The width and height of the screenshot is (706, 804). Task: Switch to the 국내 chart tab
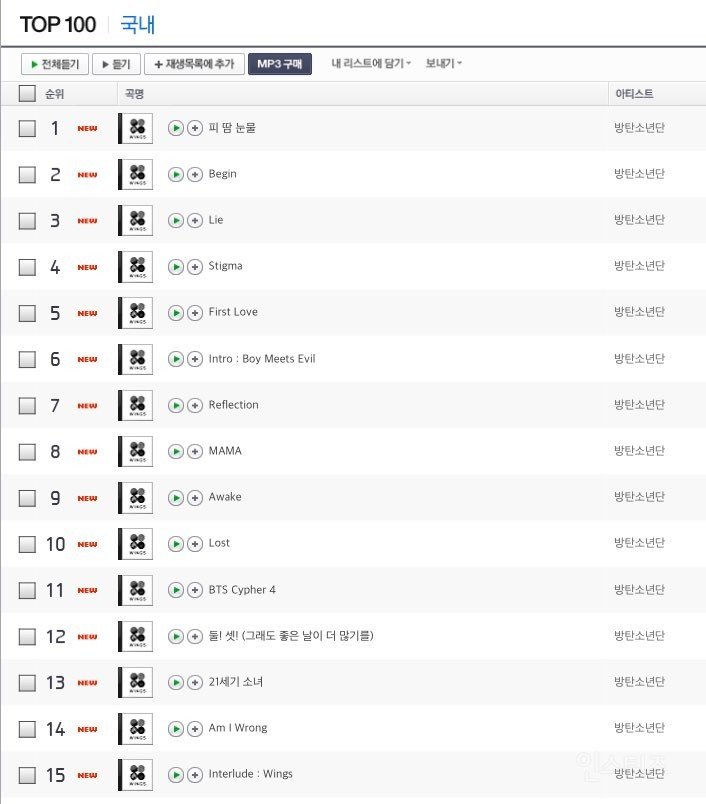[x=137, y=25]
